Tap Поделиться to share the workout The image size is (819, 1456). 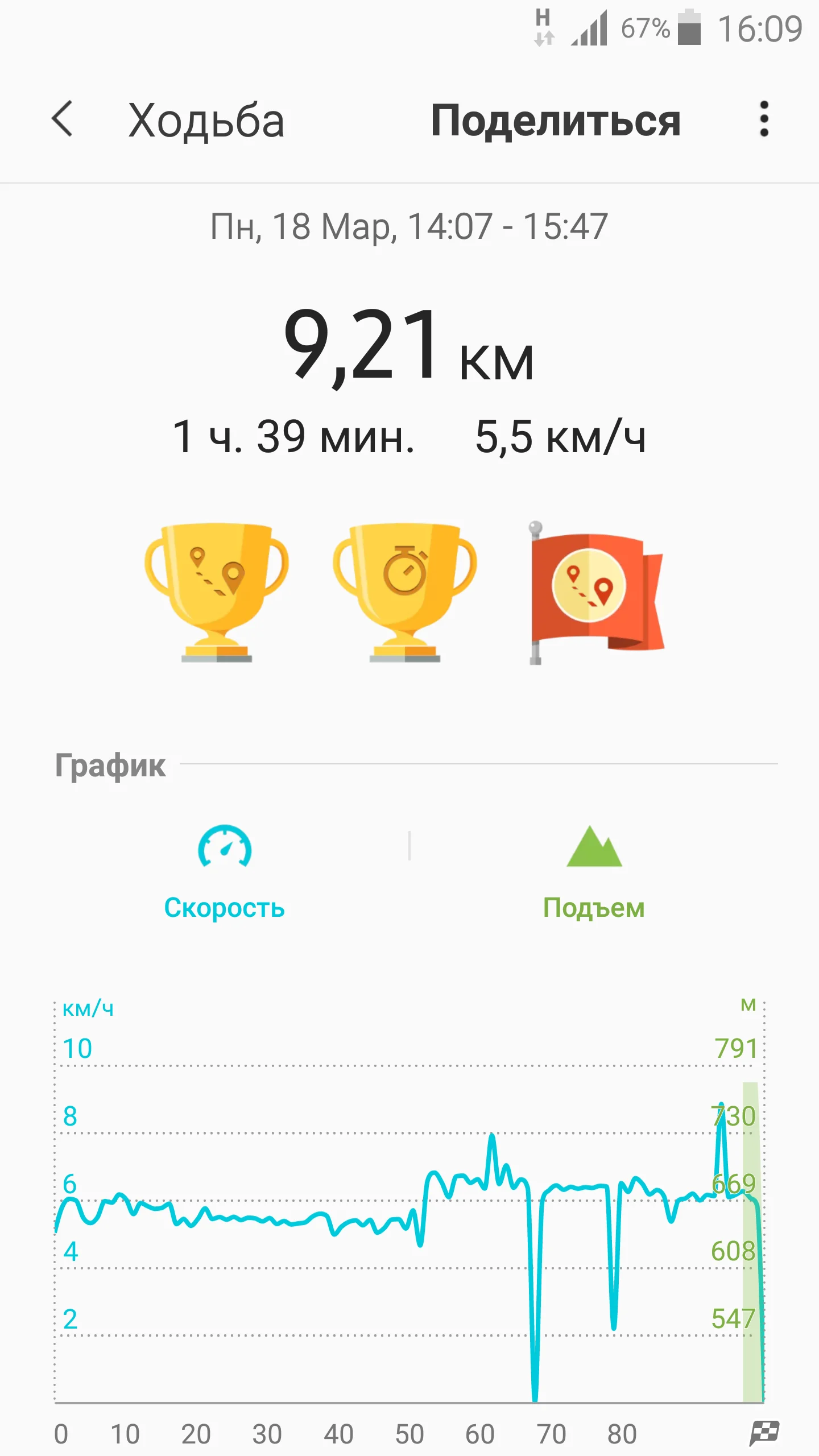click(555, 121)
